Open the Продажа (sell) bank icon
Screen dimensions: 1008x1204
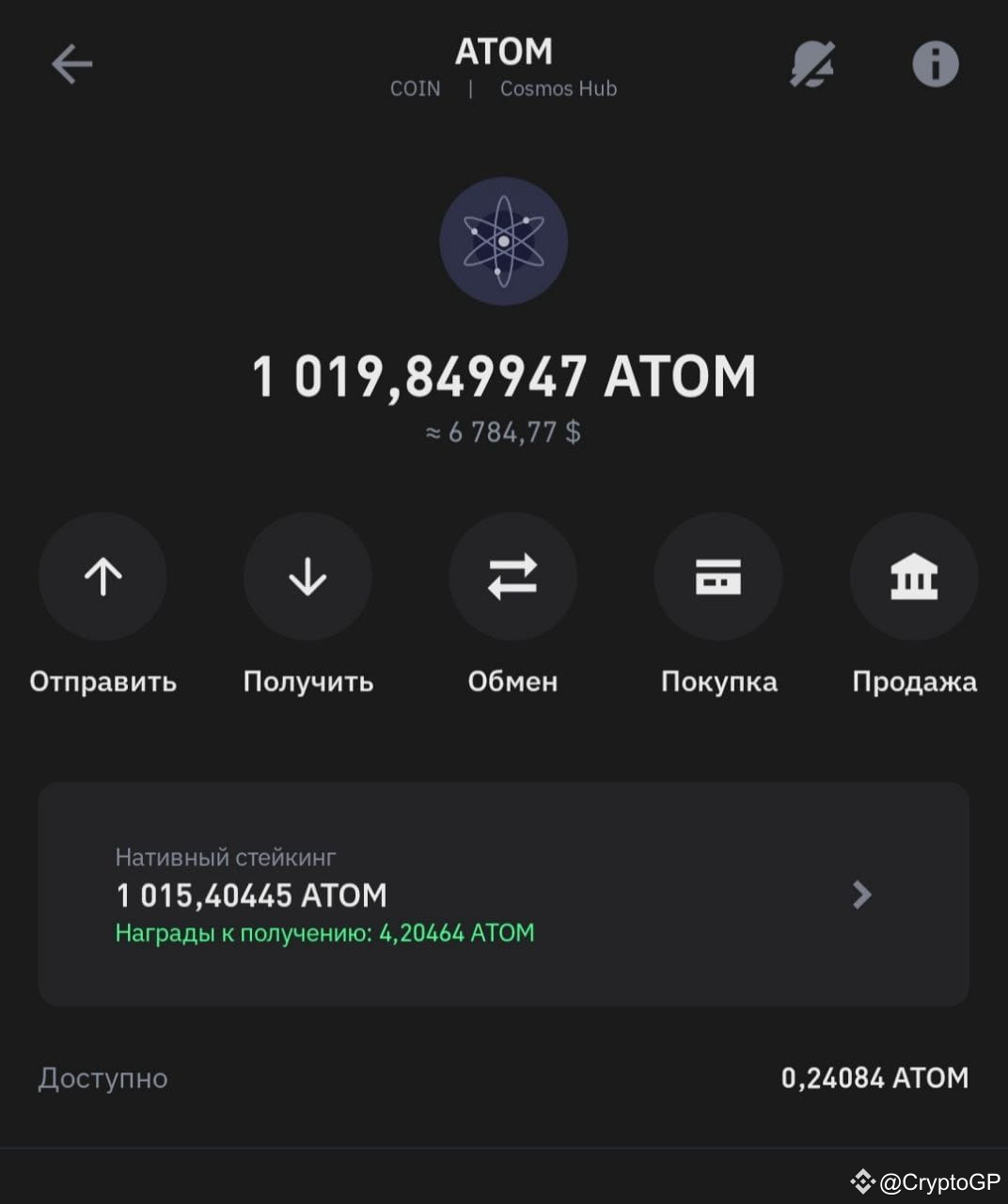(913, 577)
